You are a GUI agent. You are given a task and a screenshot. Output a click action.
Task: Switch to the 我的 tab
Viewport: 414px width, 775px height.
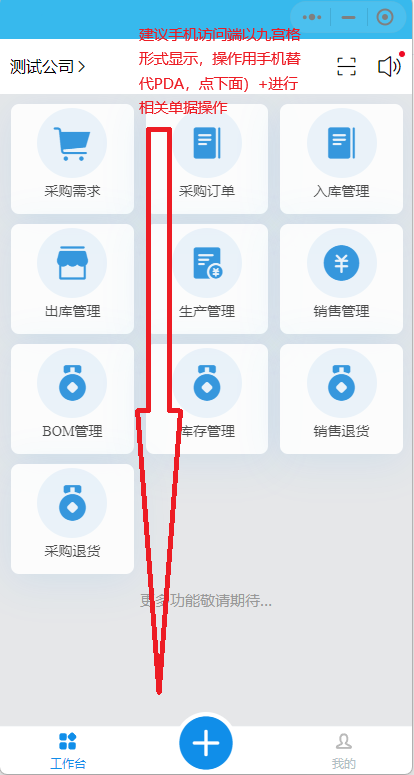pos(343,751)
